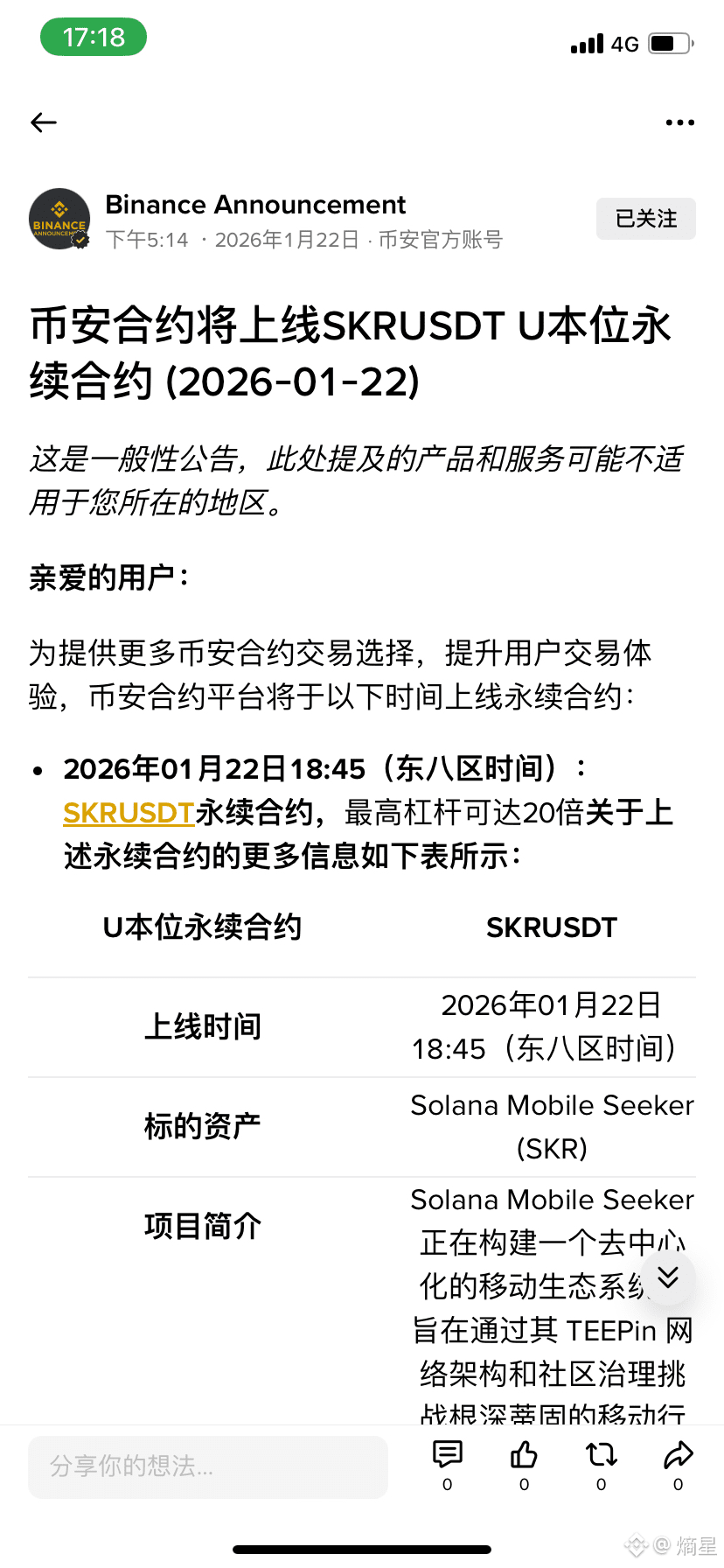Tap the 已关注 following button
Screen dimensions: 724x1568
[645, 219]
